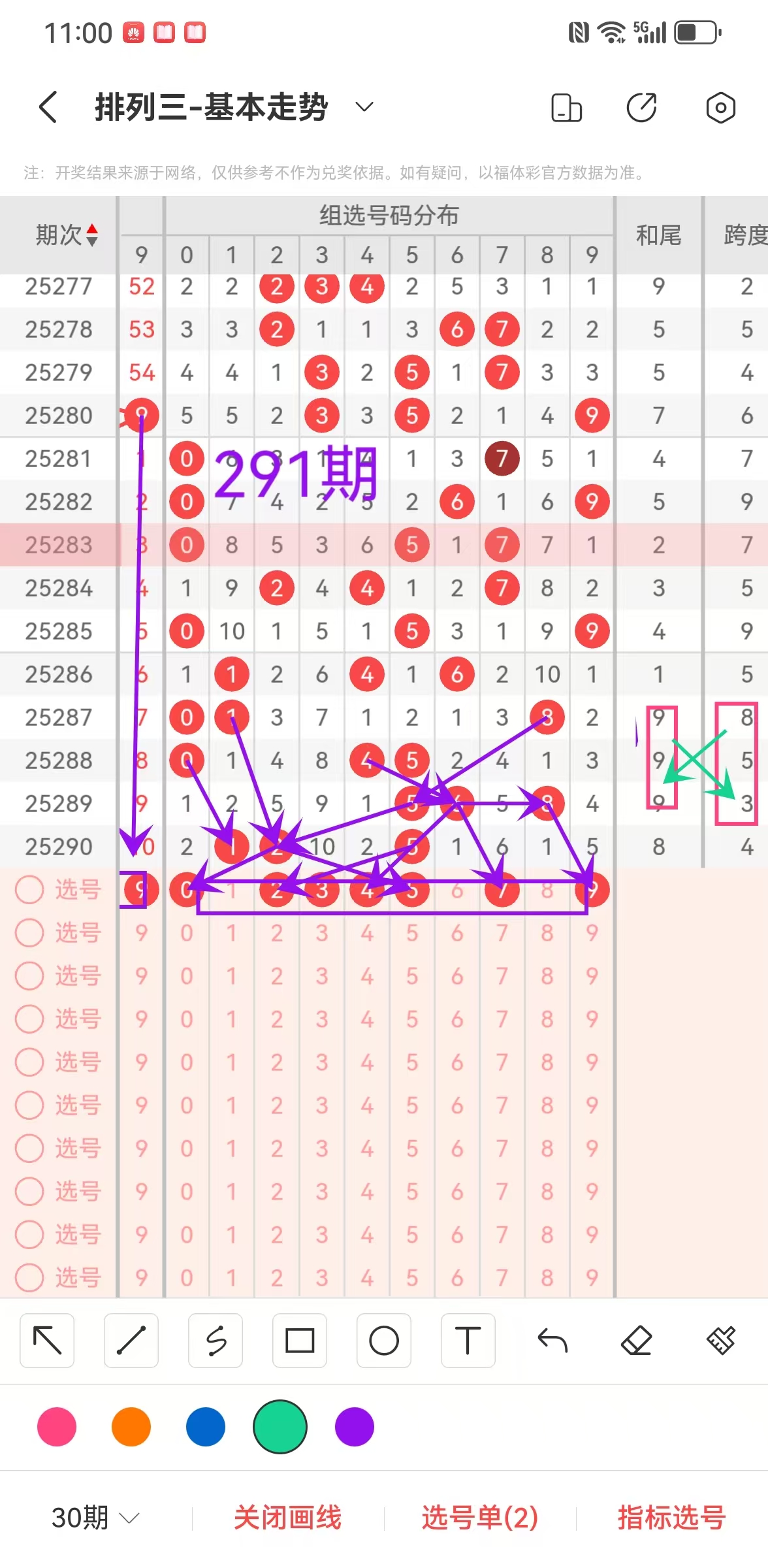Select the rectangle shape tool
The image size is (768, 1568).
(300, 1341)
